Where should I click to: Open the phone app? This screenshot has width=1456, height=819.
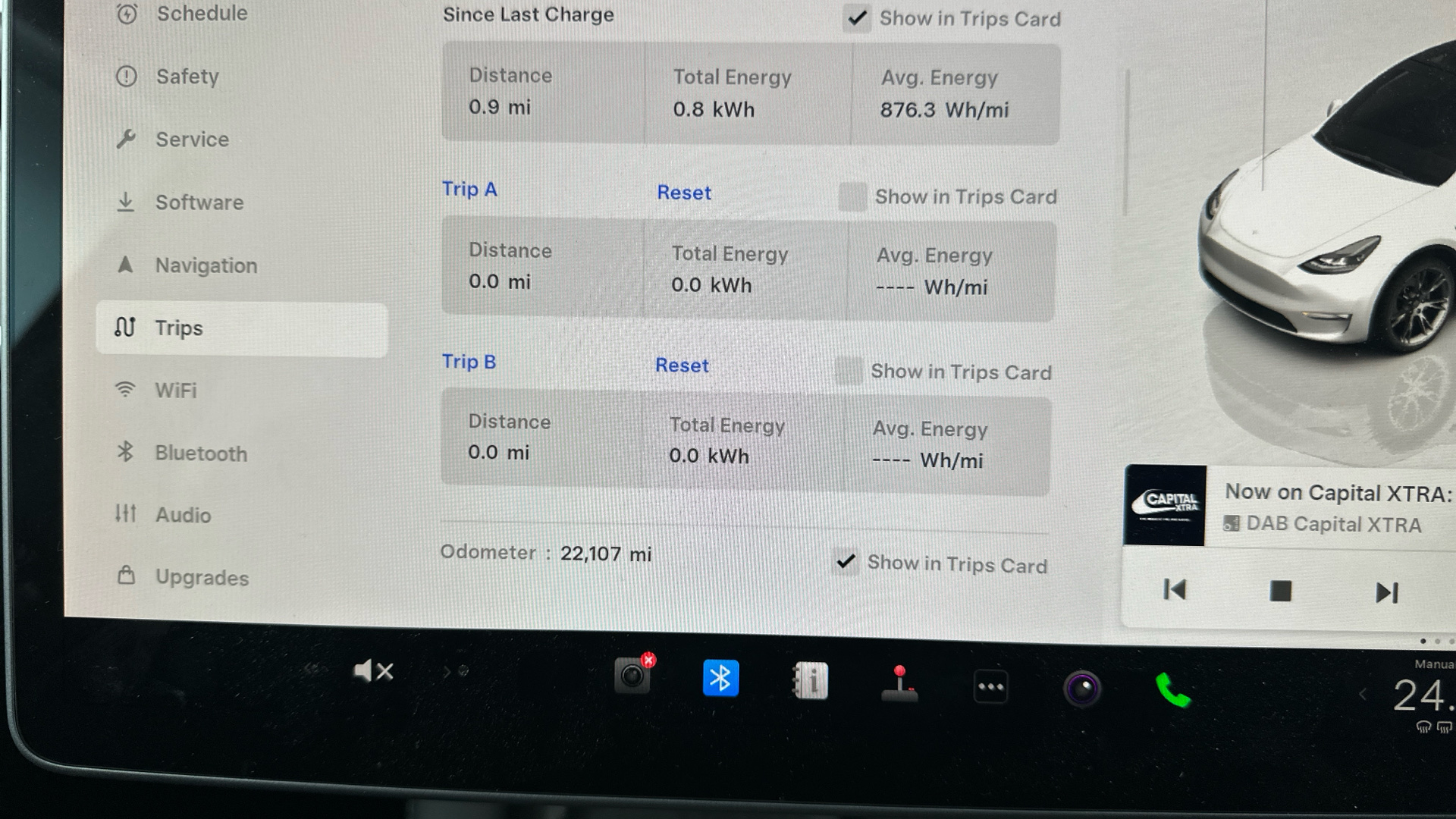[1172, 690]
